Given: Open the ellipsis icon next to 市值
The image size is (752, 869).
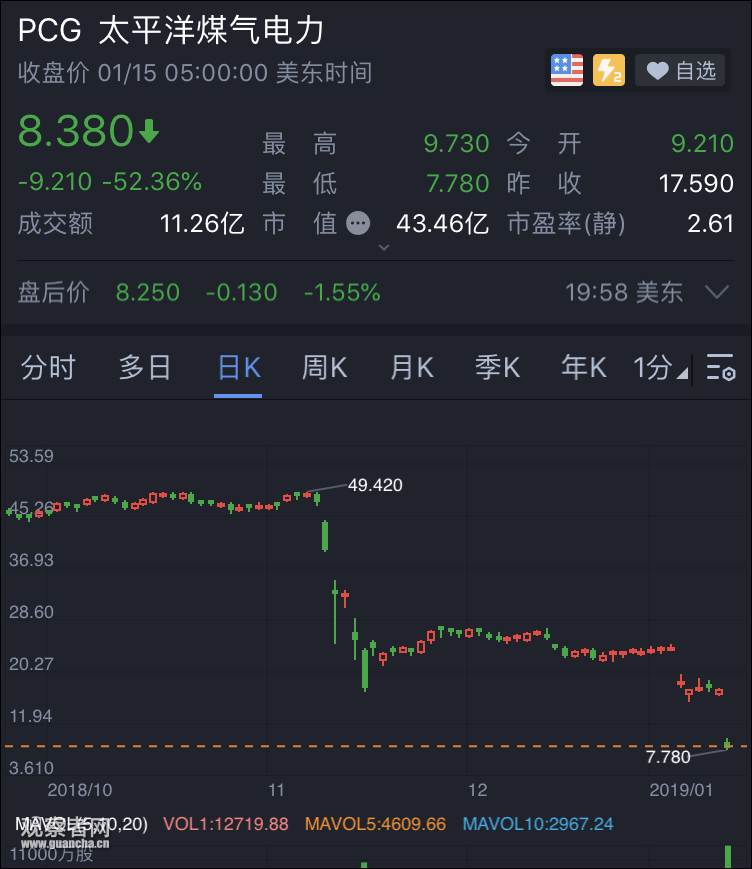Looking at the screenshot, I should click(358, 224).
